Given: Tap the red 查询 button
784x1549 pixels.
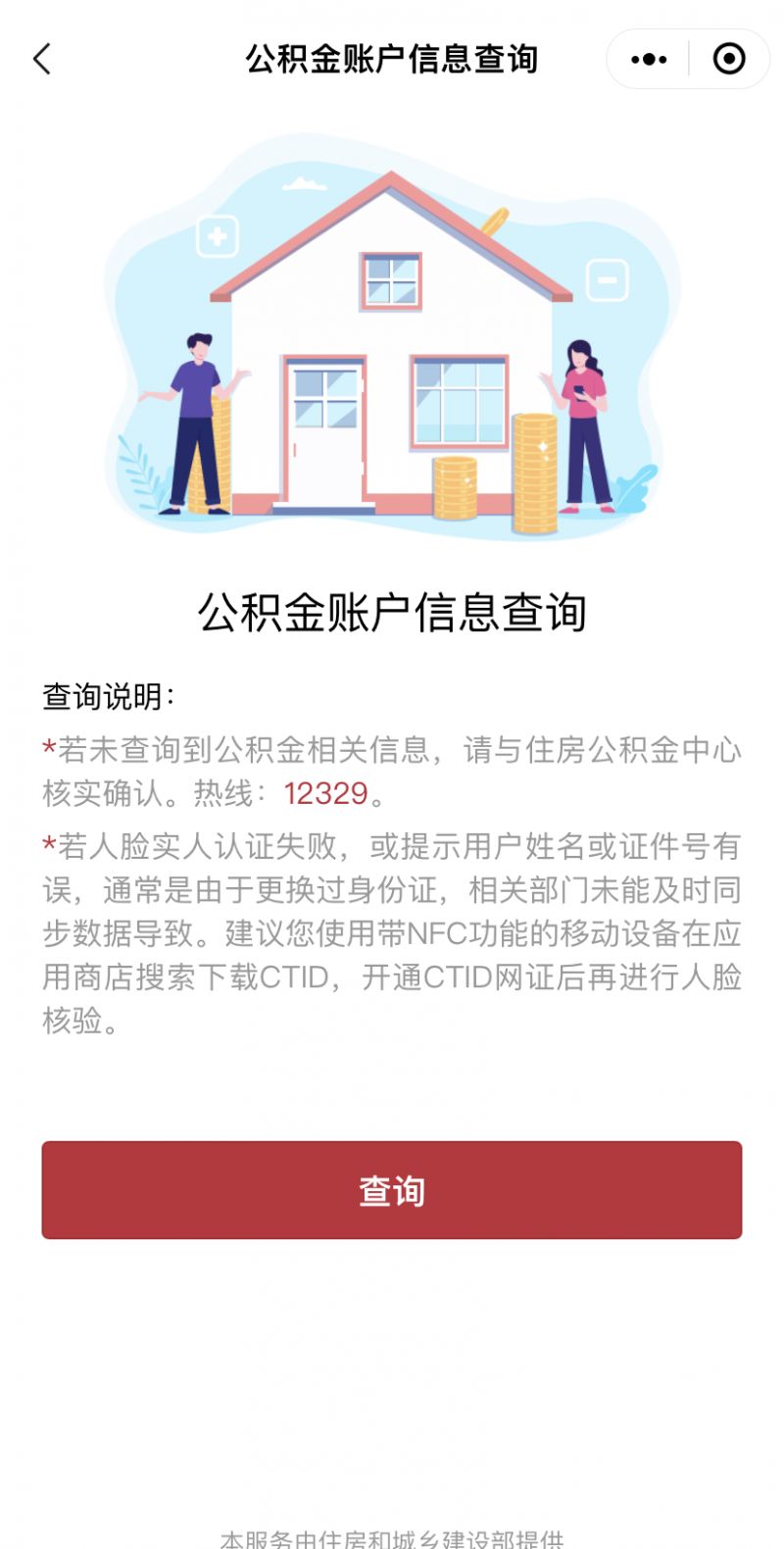Looking at the screenshot, I should (x=392, y=1190).
